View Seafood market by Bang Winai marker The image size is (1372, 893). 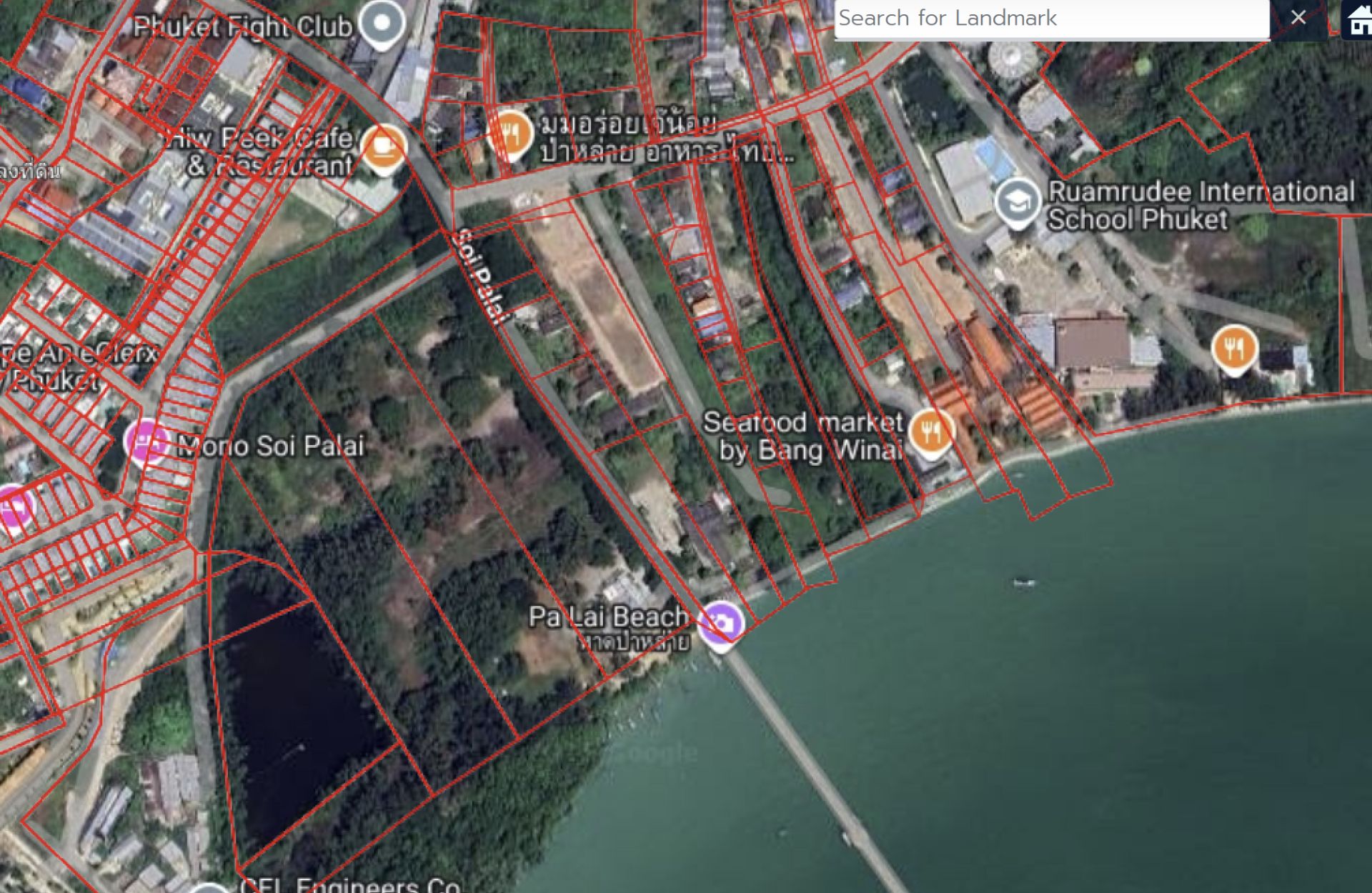930,431
